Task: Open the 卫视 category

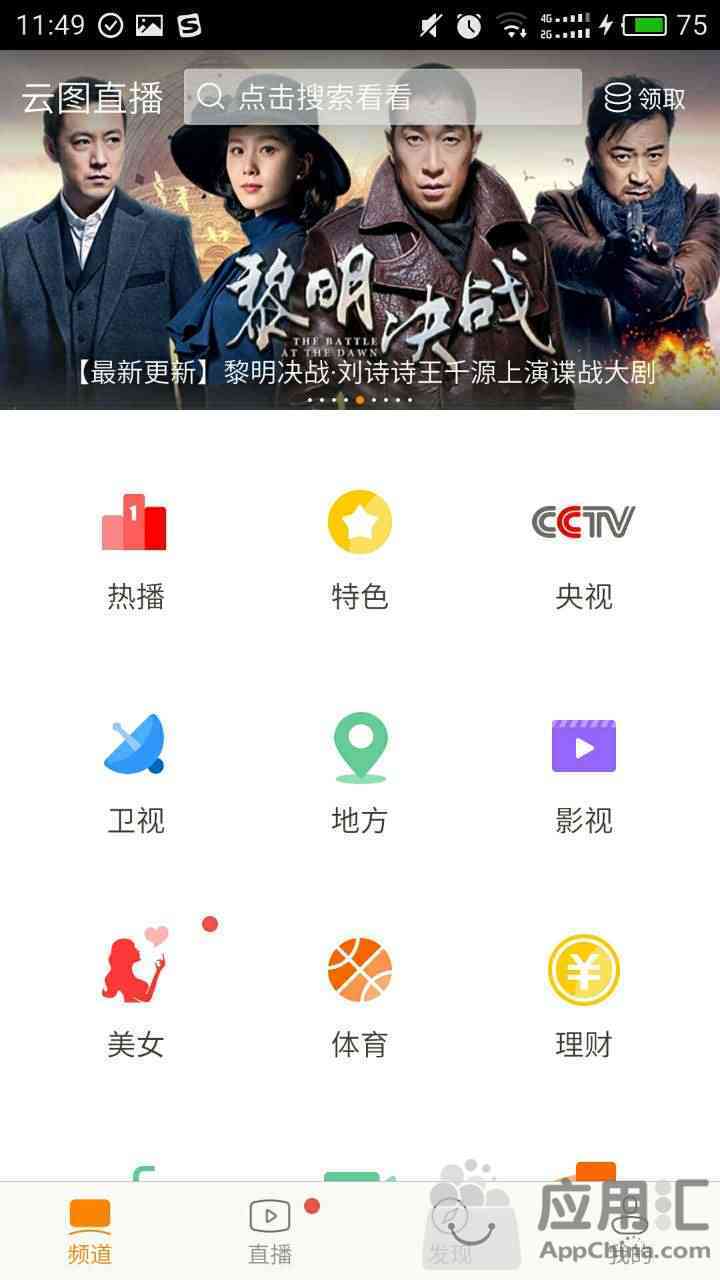Action: coord(135,774)
